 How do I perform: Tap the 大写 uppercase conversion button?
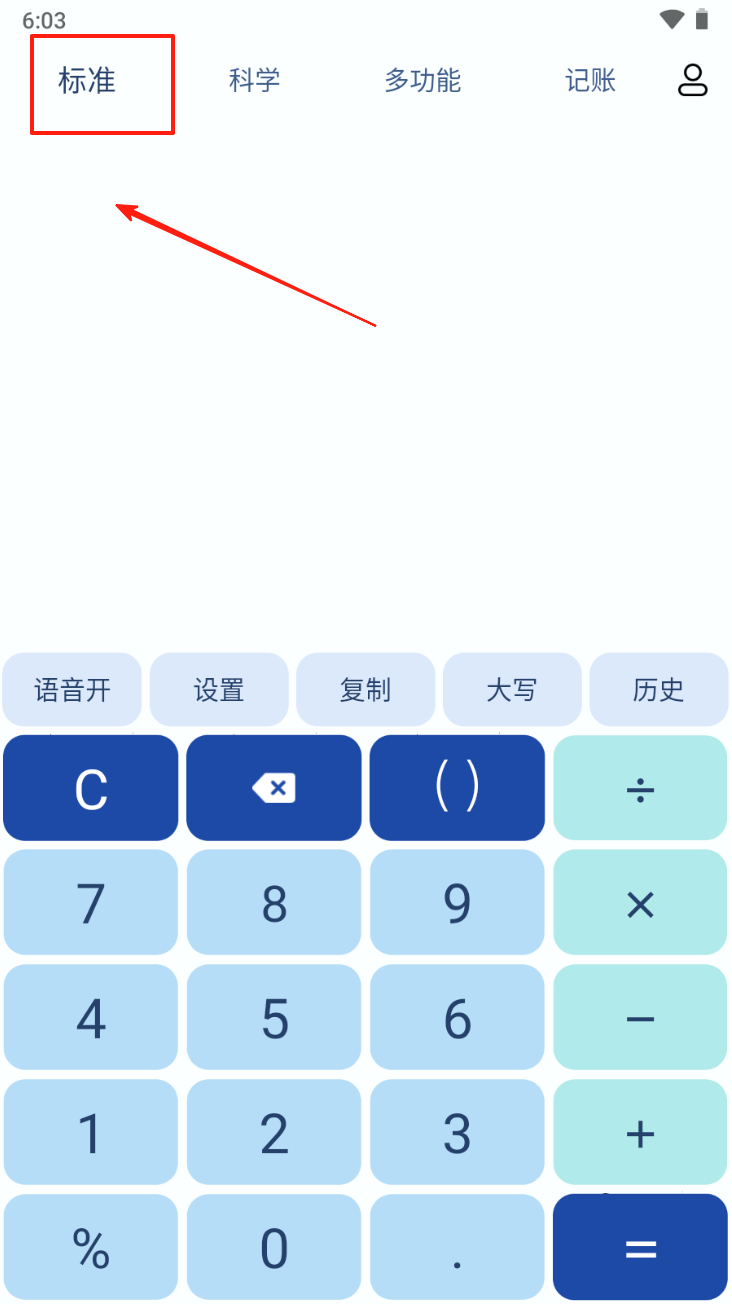pos(512,690)
